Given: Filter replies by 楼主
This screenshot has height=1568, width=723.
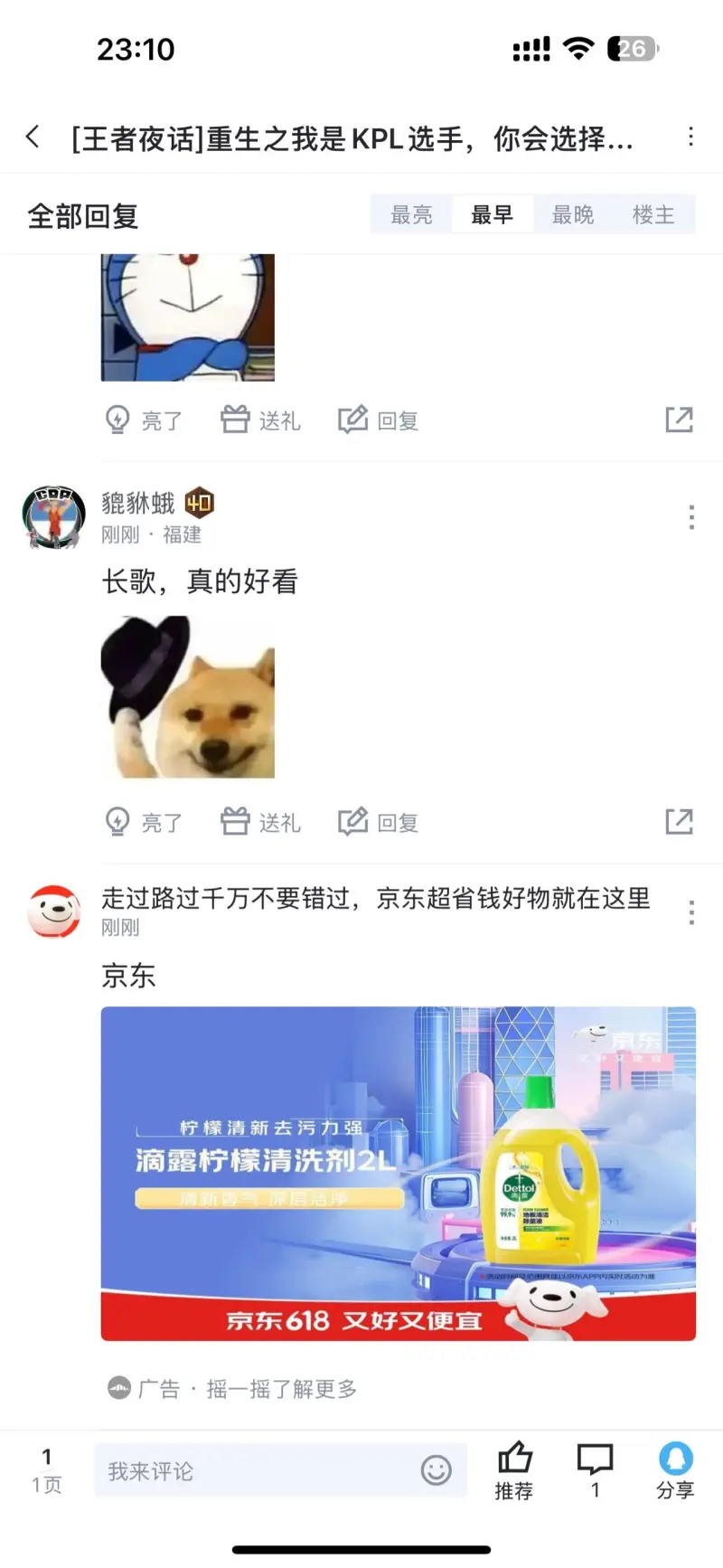Looking at the screenshot, I should pos(653,215).
